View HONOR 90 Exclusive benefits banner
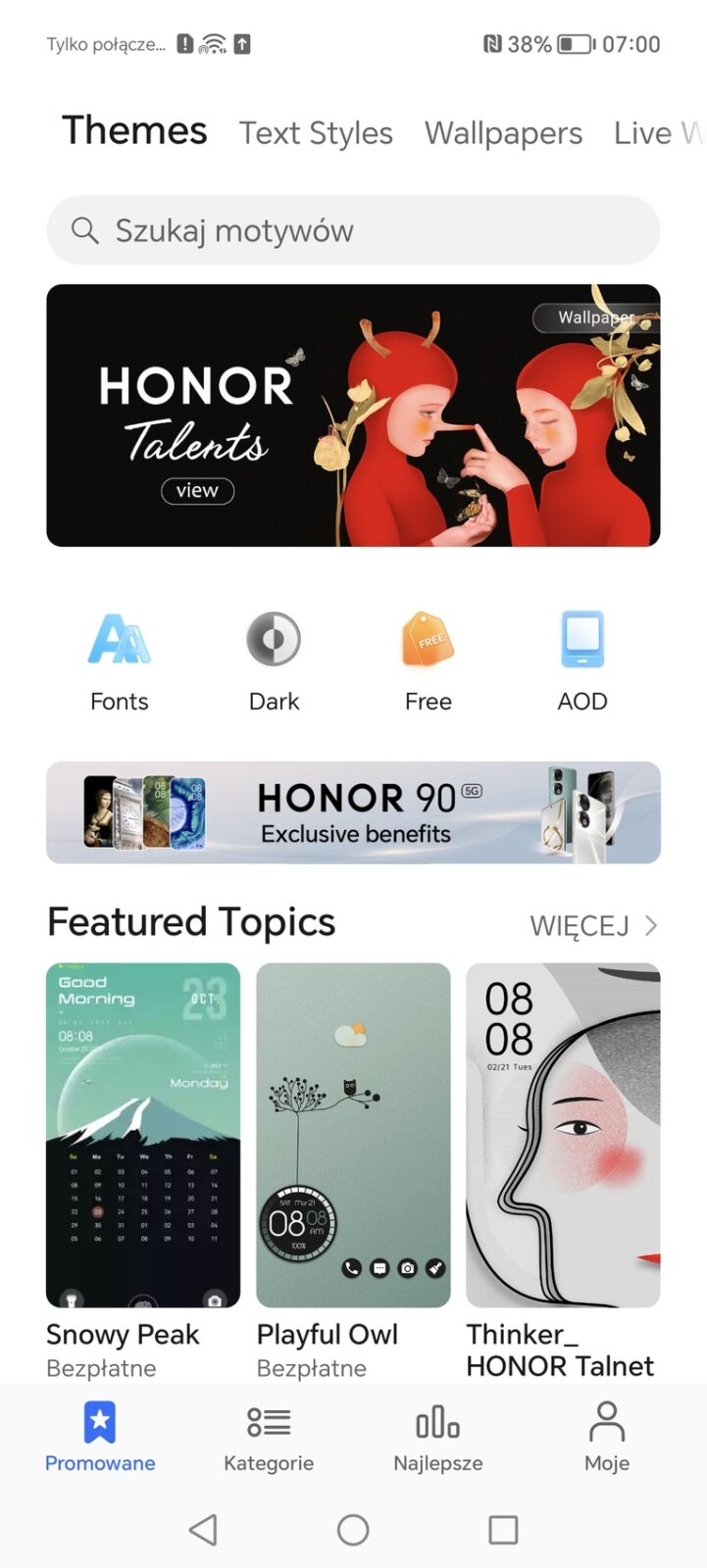Image resolution: width=707 pixels, height=1568 pixels. click(x=353, y=812)
